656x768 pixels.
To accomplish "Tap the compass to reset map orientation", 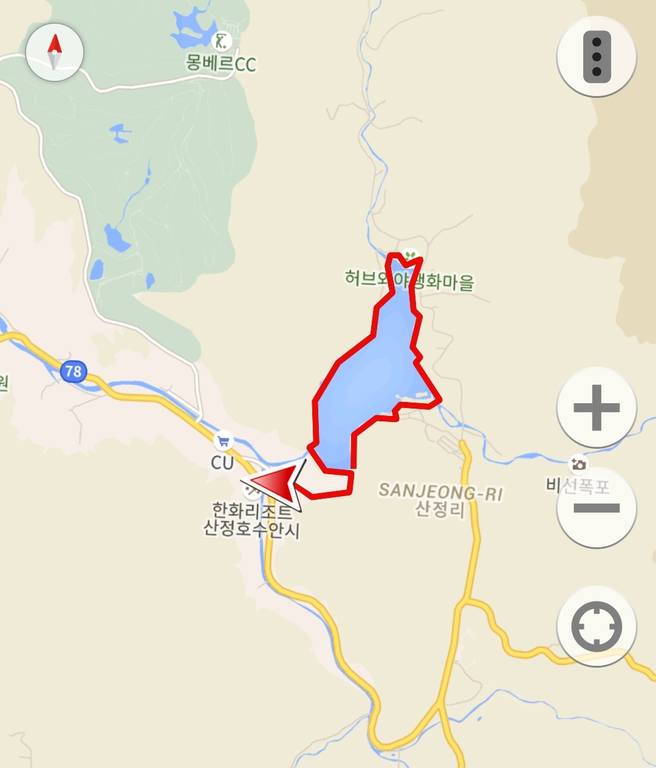I will coord(54,50).
